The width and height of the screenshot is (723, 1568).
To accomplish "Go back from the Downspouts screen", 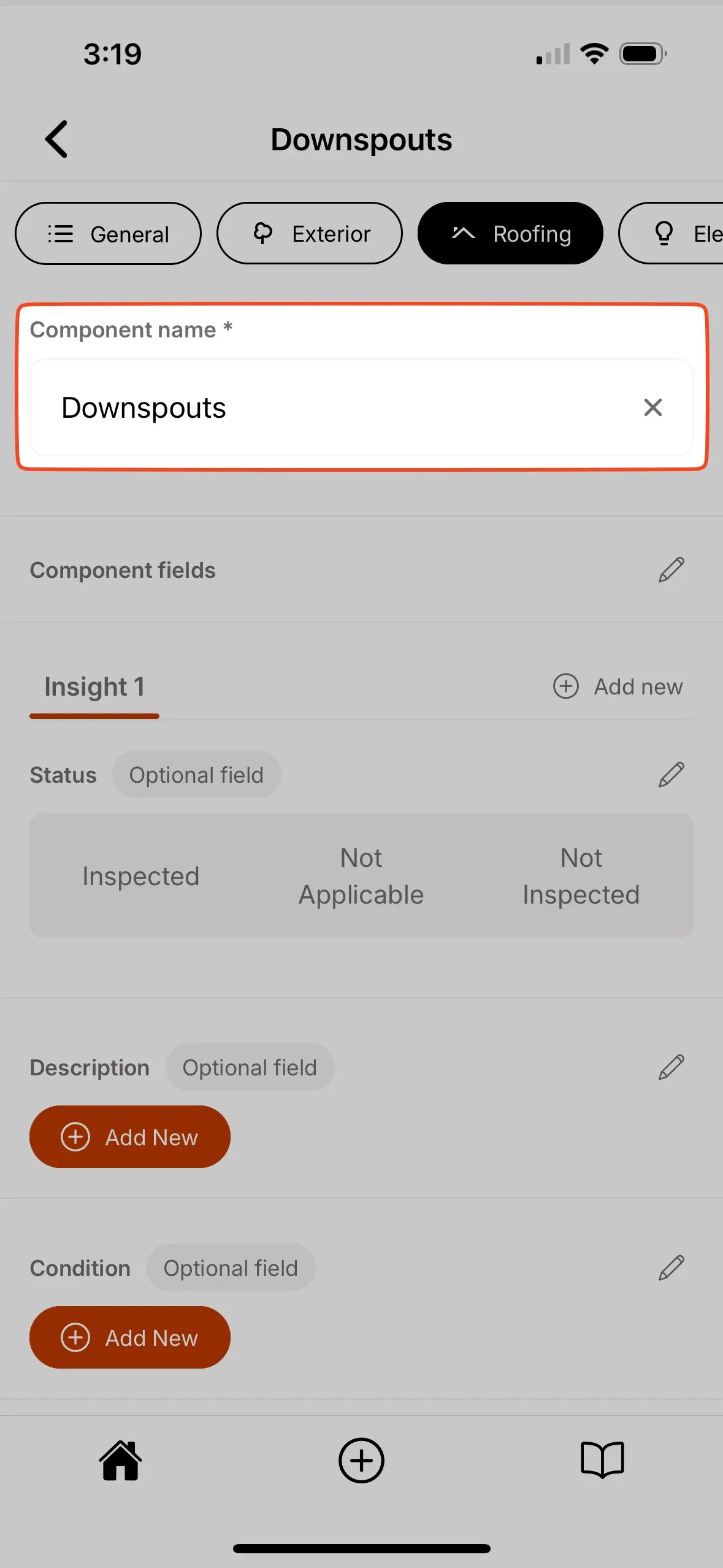I will point(56,139).
